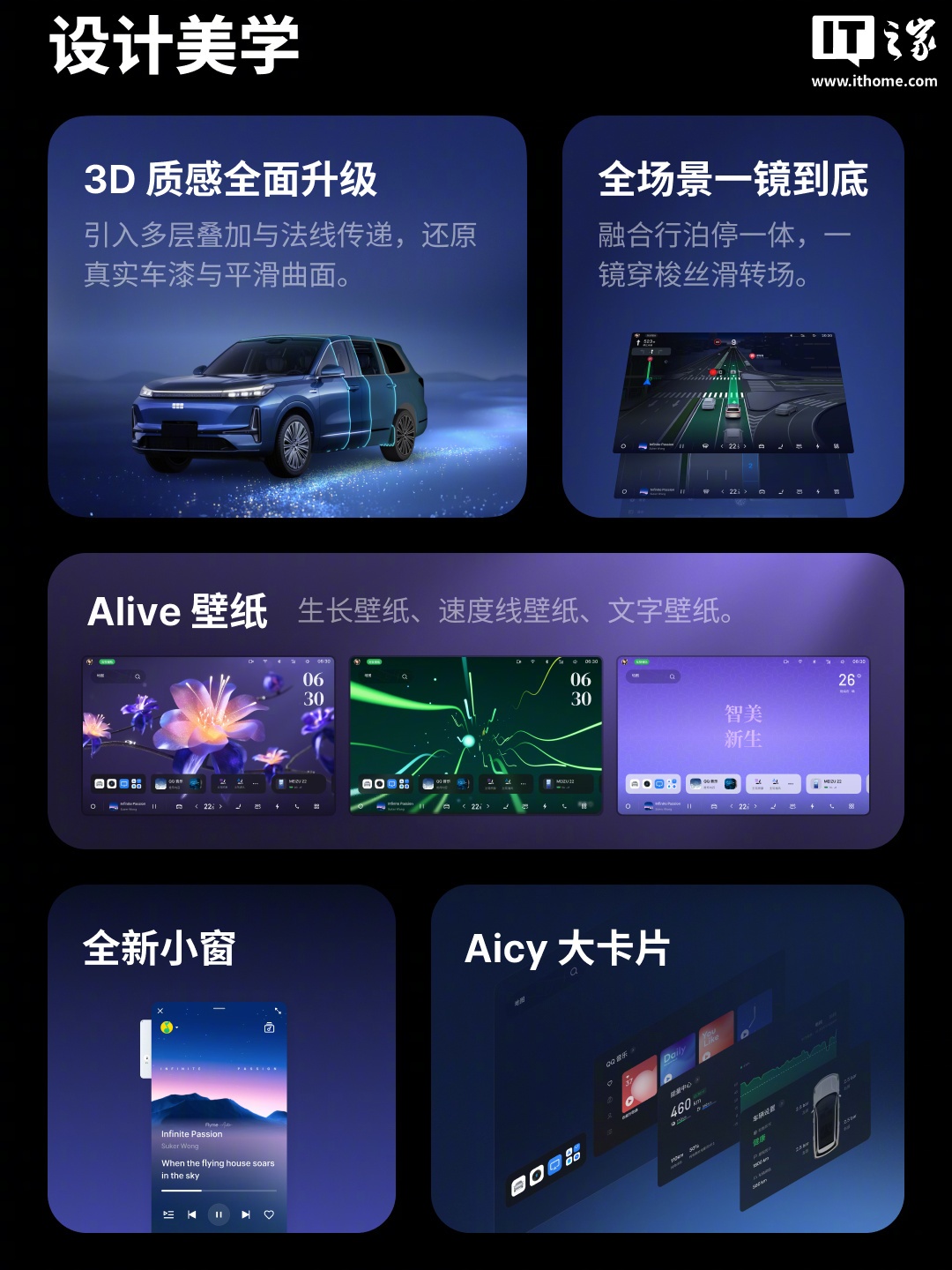Tap the lightning quick-settings icon in the taskbar
Screen dimensions: 952x1270
277,806
